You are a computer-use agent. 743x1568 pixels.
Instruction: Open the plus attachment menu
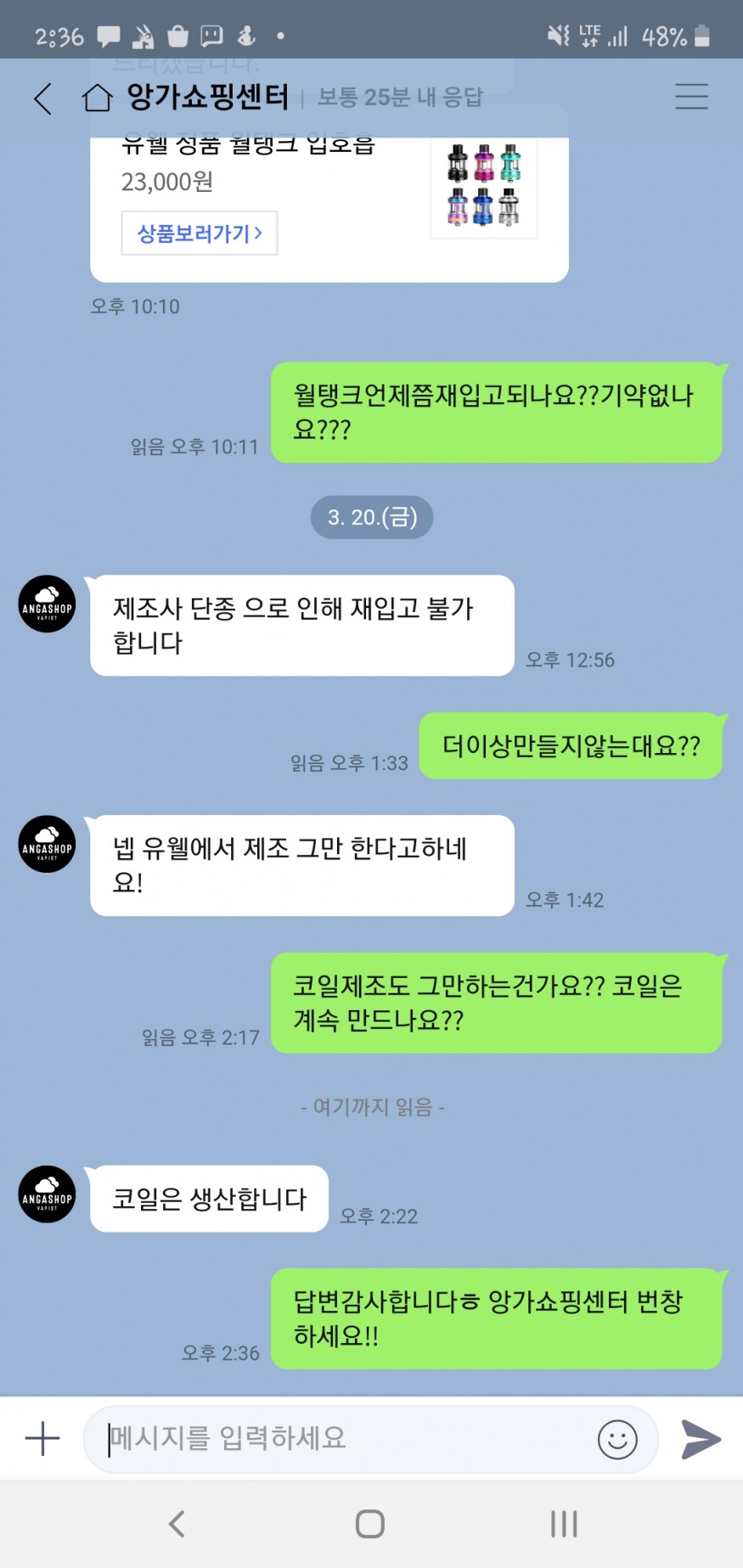[x=42, y=1438]
